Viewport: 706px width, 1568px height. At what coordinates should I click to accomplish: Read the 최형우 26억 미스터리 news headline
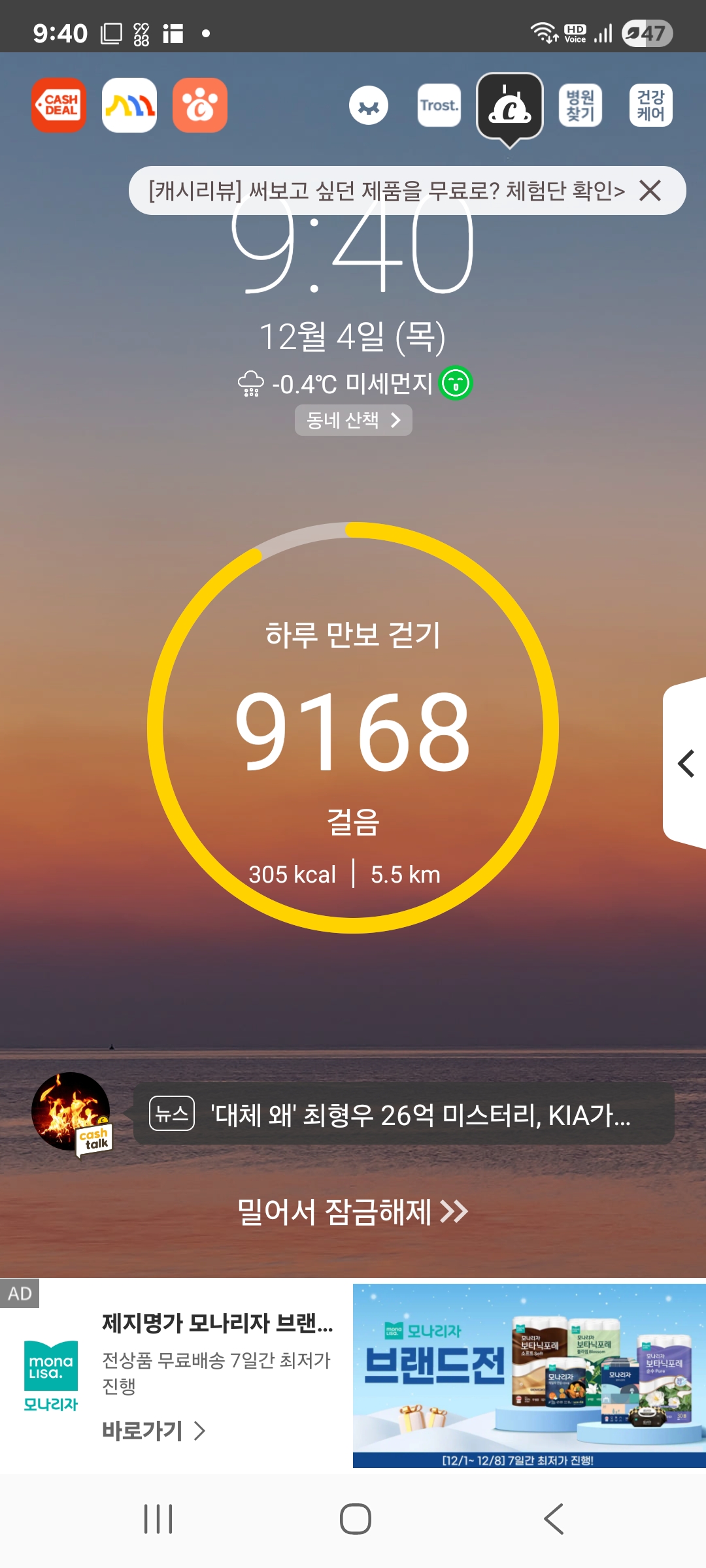tap(418, 1115)
